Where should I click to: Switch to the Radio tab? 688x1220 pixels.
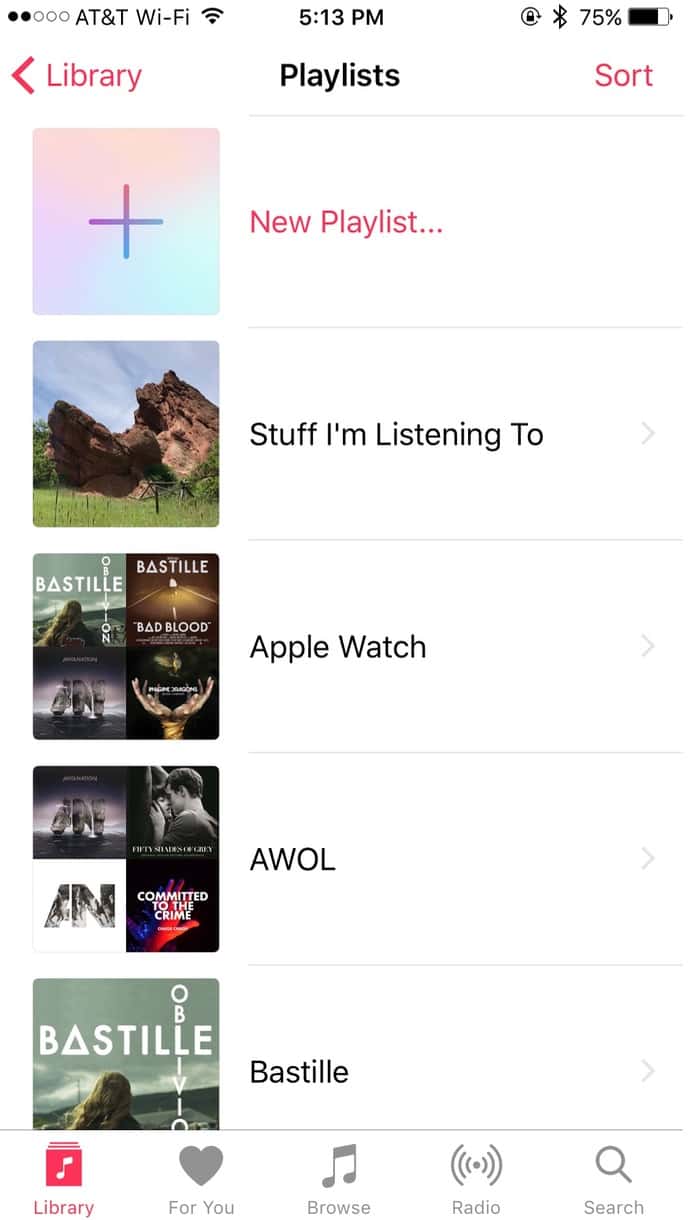pos(476,1180)
